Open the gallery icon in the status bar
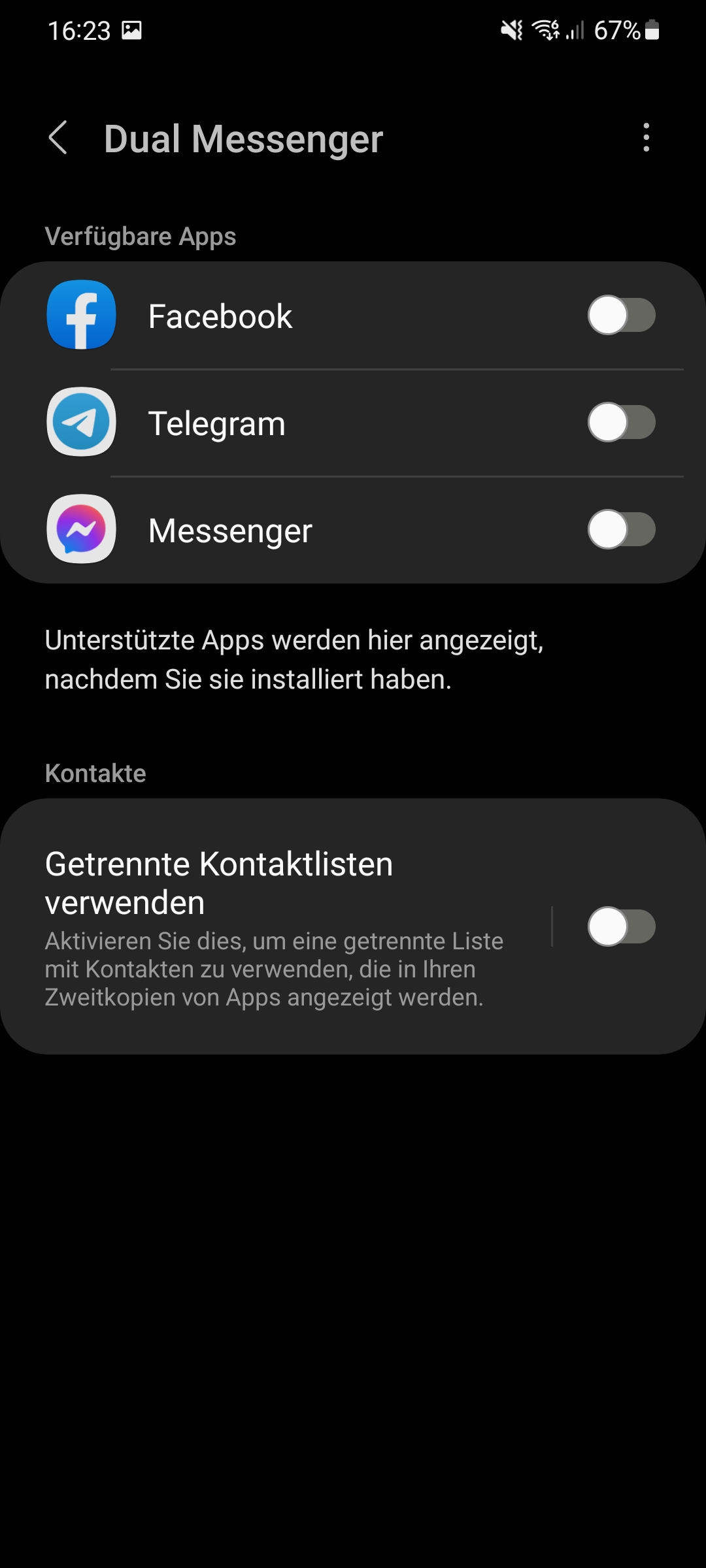Screen dimensions: 706x1568 pos(133,30)
